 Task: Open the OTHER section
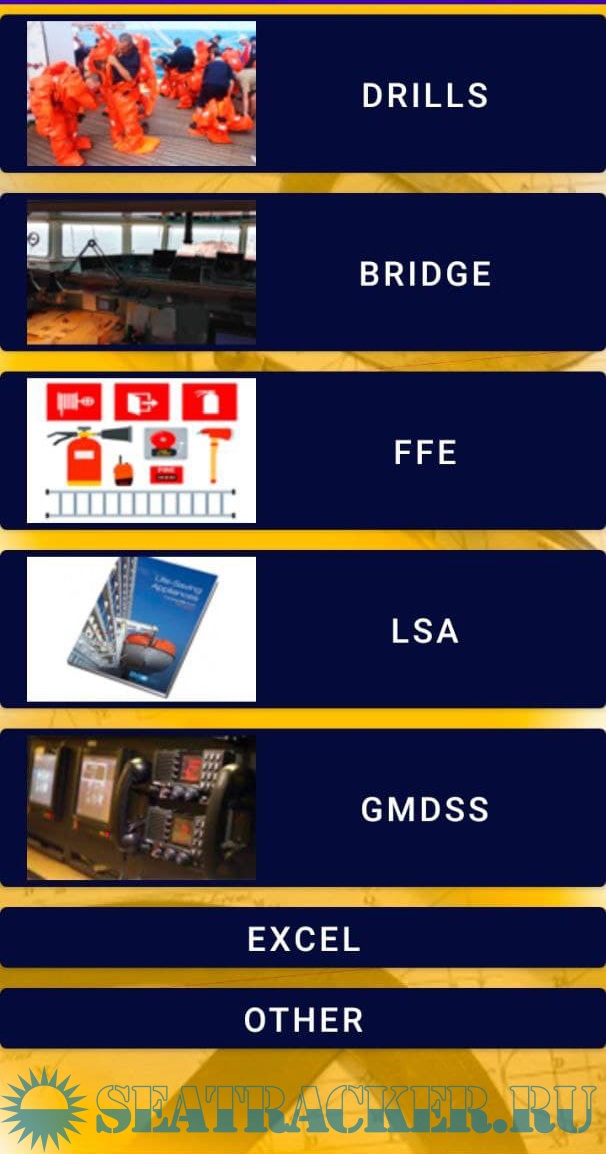pyautogui.click(x=303, y=1019)
